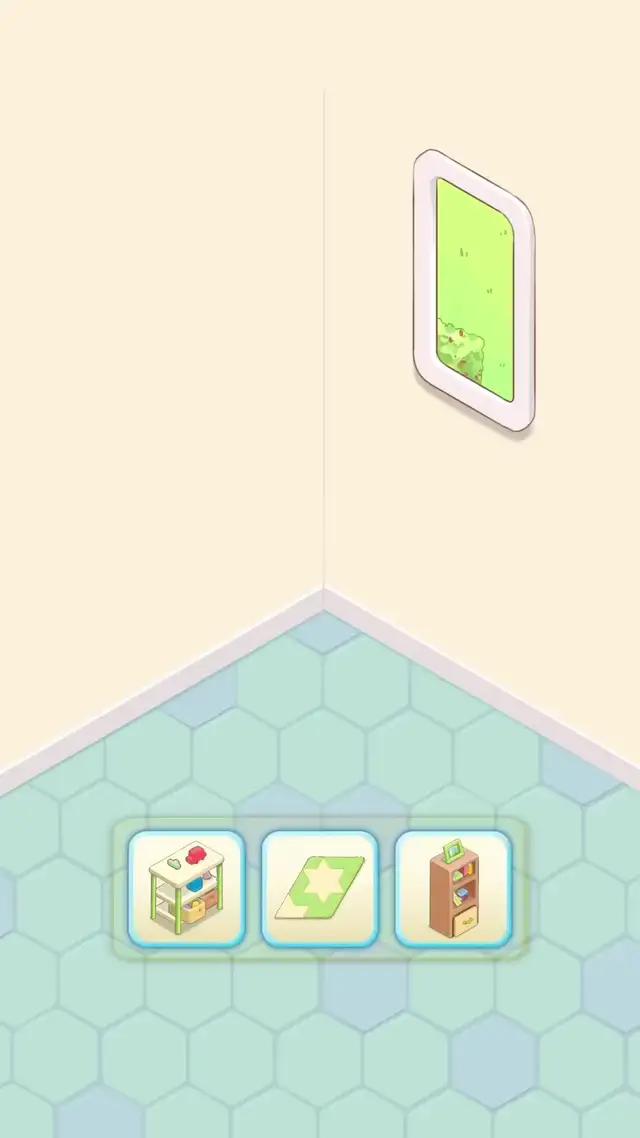The image size is (640, 1138).
Task: Pick the wooden bookshelf cabinet
Action: [453, 889]
